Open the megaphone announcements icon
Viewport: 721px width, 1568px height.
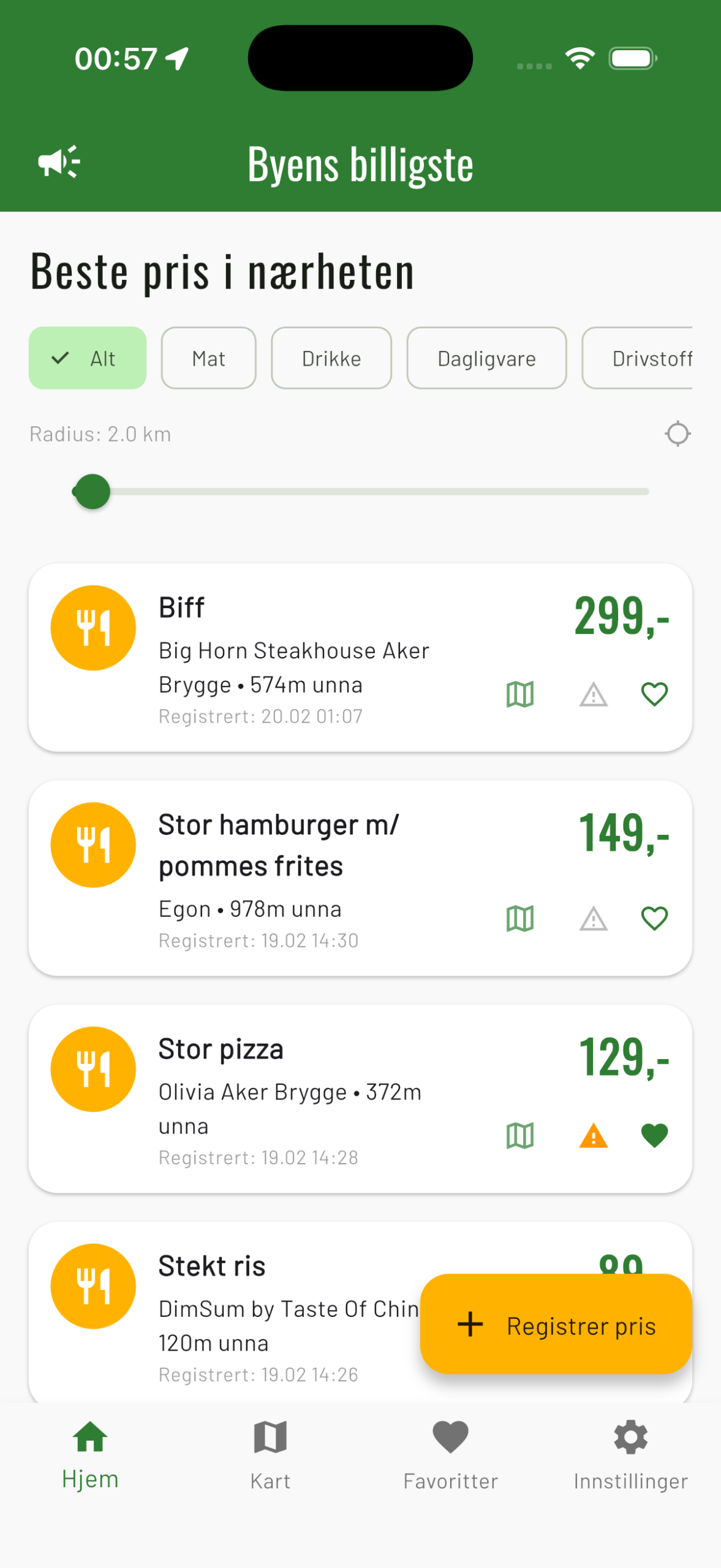(x=59, y=162)
